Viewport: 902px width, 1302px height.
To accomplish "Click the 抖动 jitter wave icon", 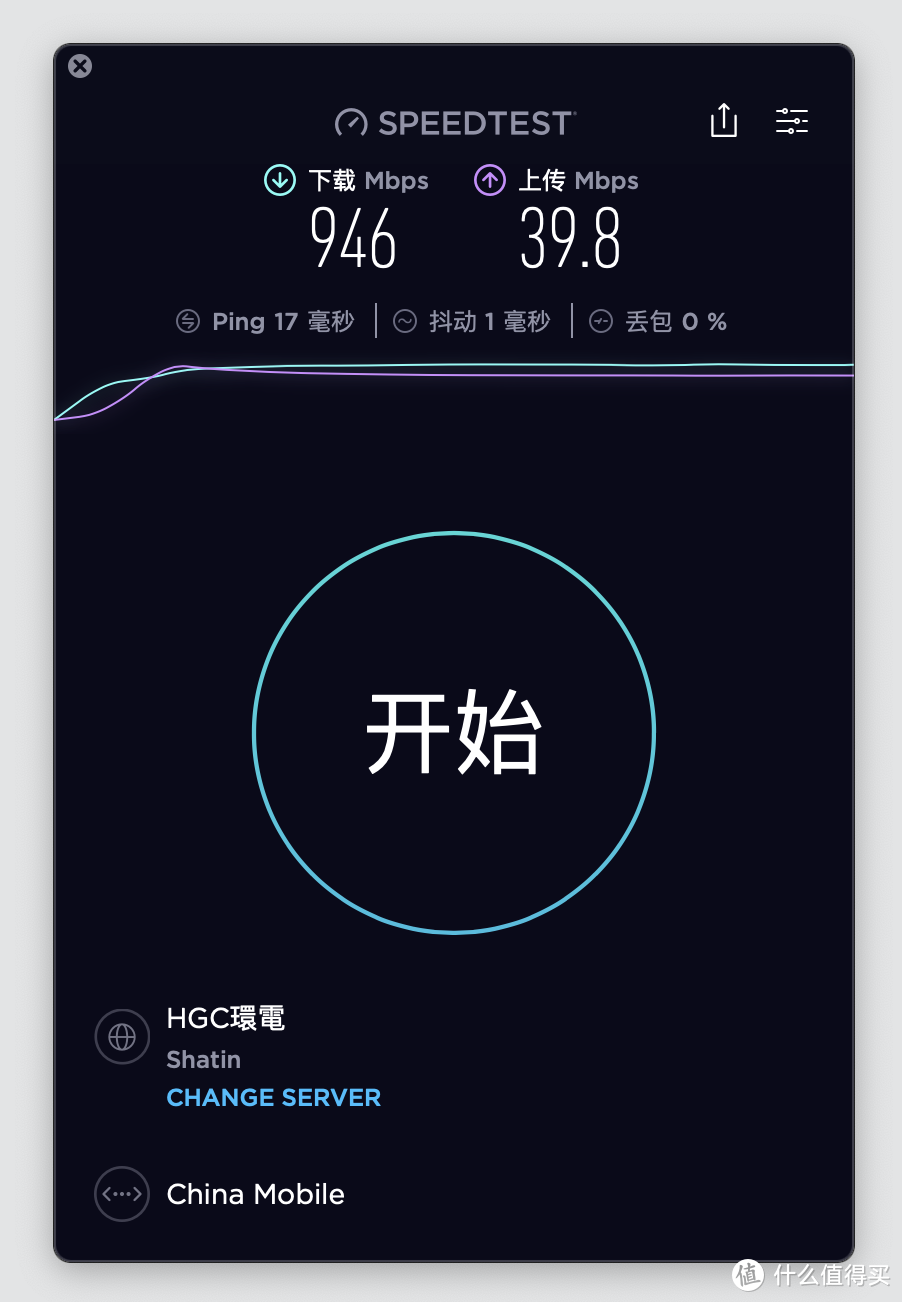I will click(405, 321).
